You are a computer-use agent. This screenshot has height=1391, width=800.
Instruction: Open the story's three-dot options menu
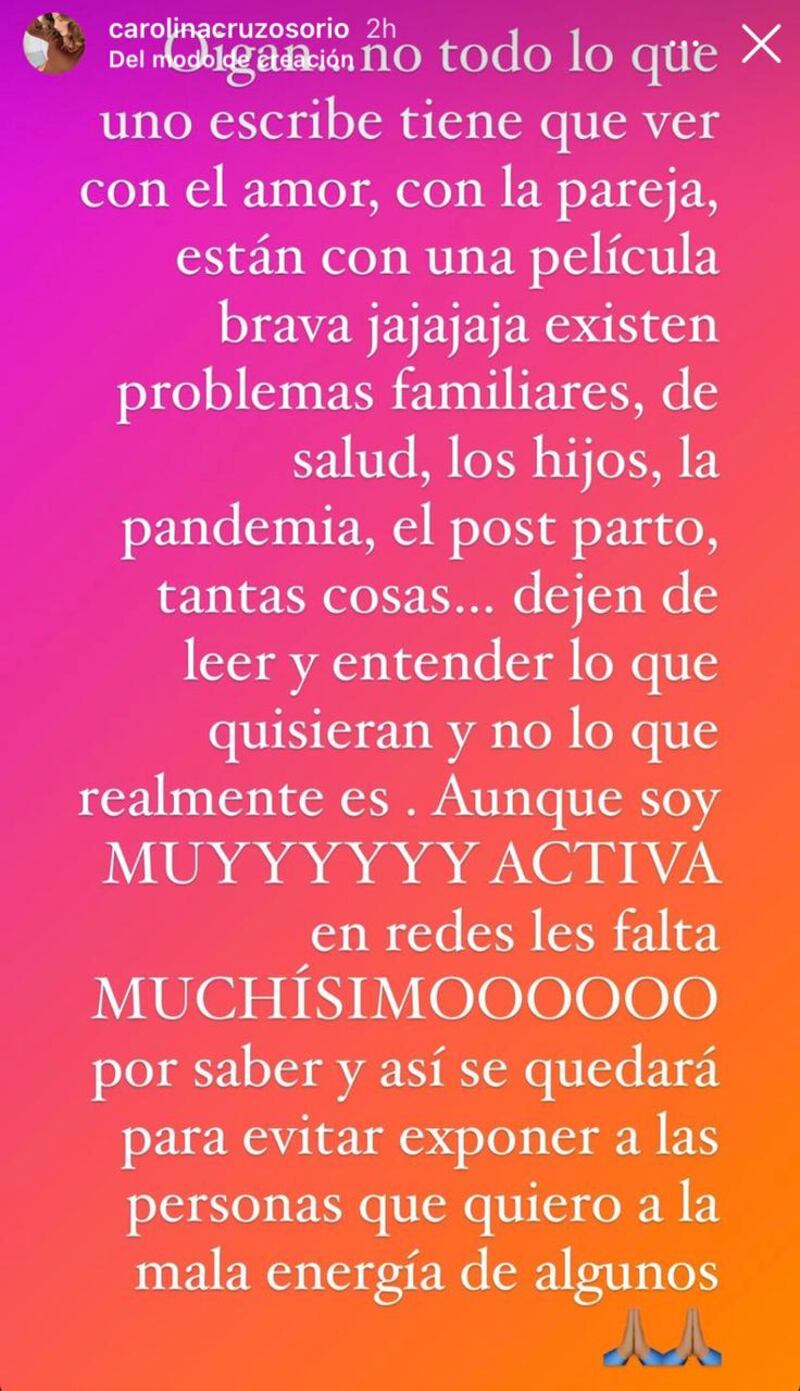684,44
